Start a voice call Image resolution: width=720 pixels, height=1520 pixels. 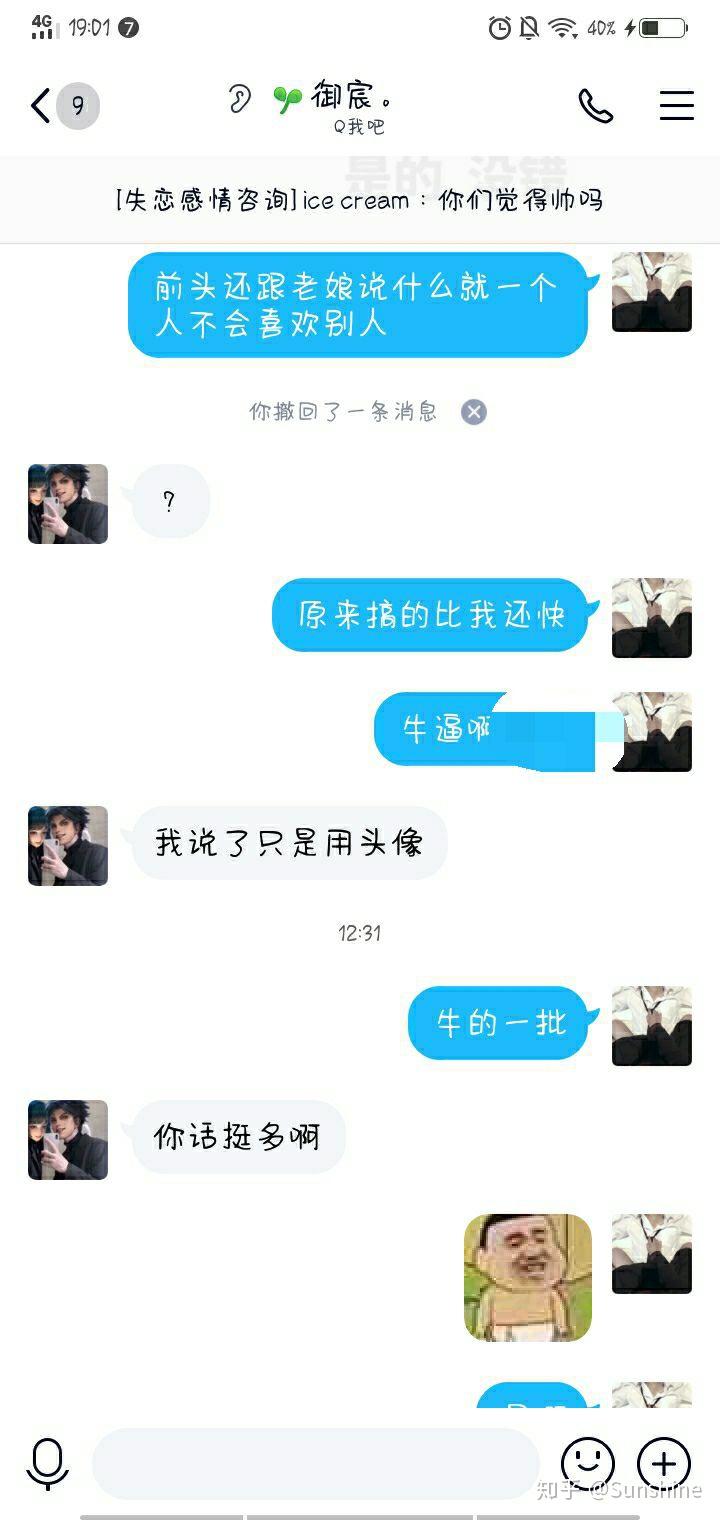coord(595,105)
